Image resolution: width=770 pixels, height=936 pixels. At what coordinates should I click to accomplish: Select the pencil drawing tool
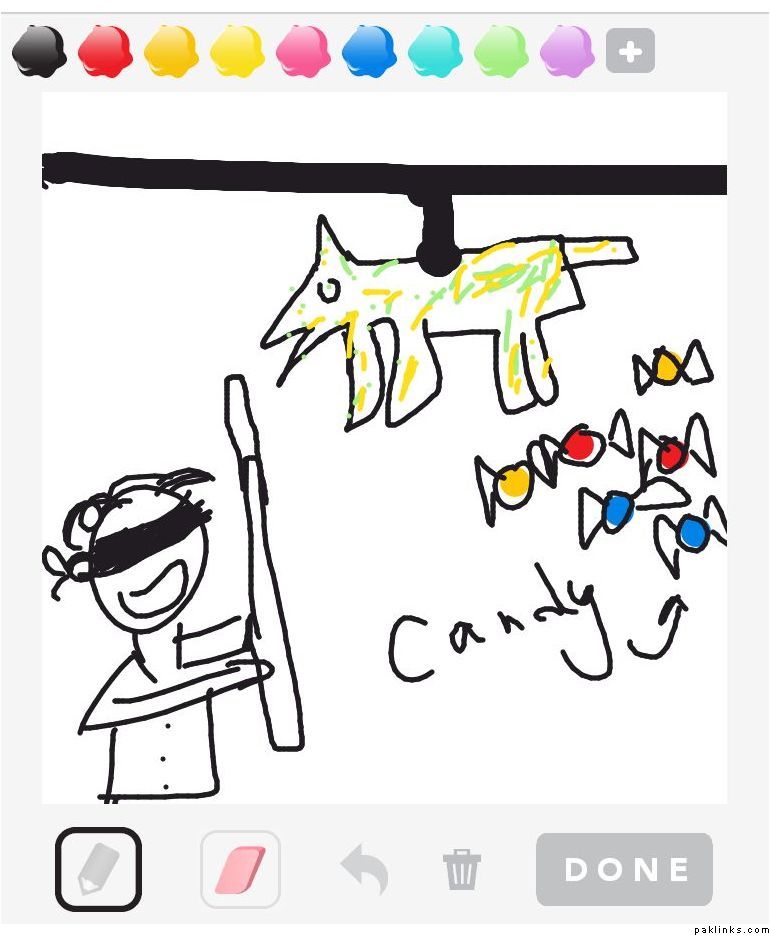(98, 869)
